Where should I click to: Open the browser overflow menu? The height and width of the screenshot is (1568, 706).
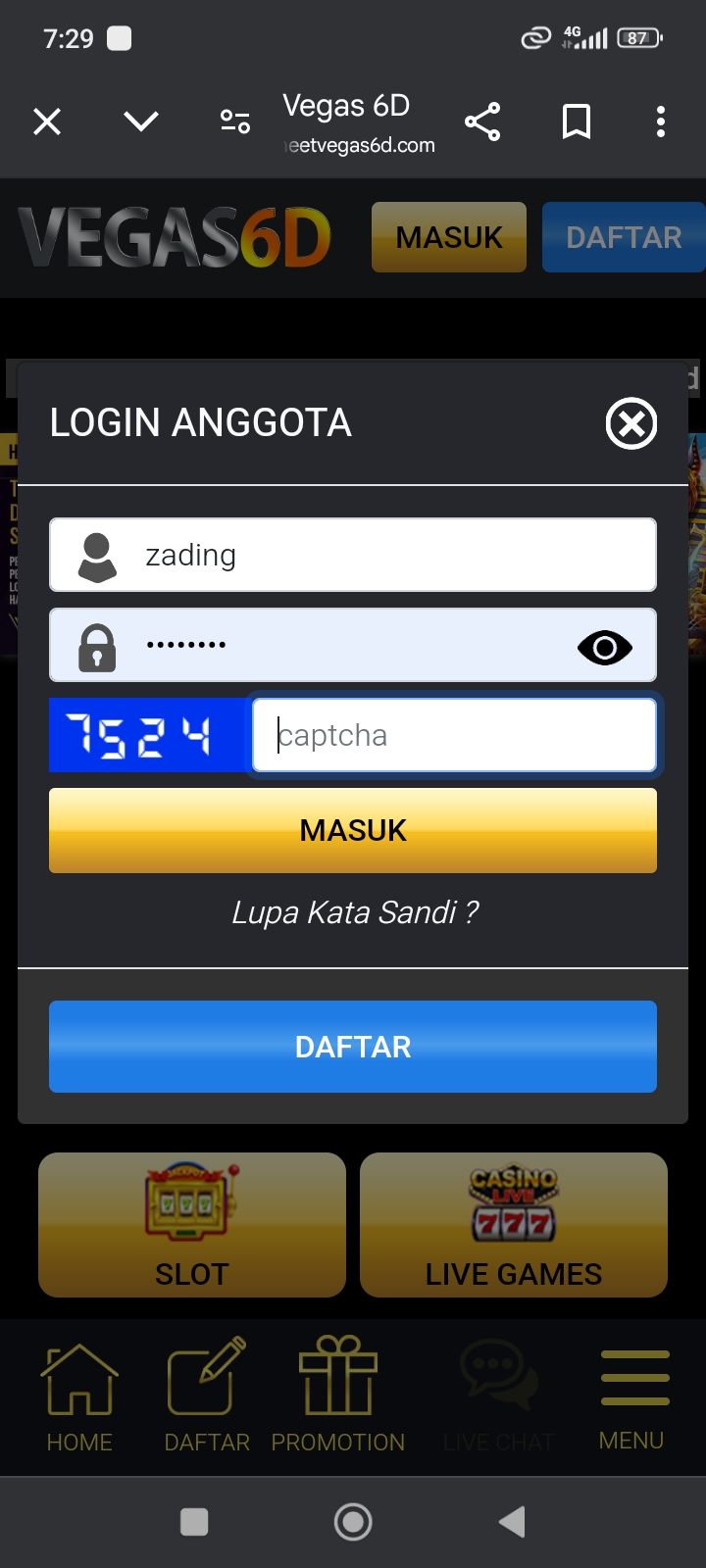[661, 122]
